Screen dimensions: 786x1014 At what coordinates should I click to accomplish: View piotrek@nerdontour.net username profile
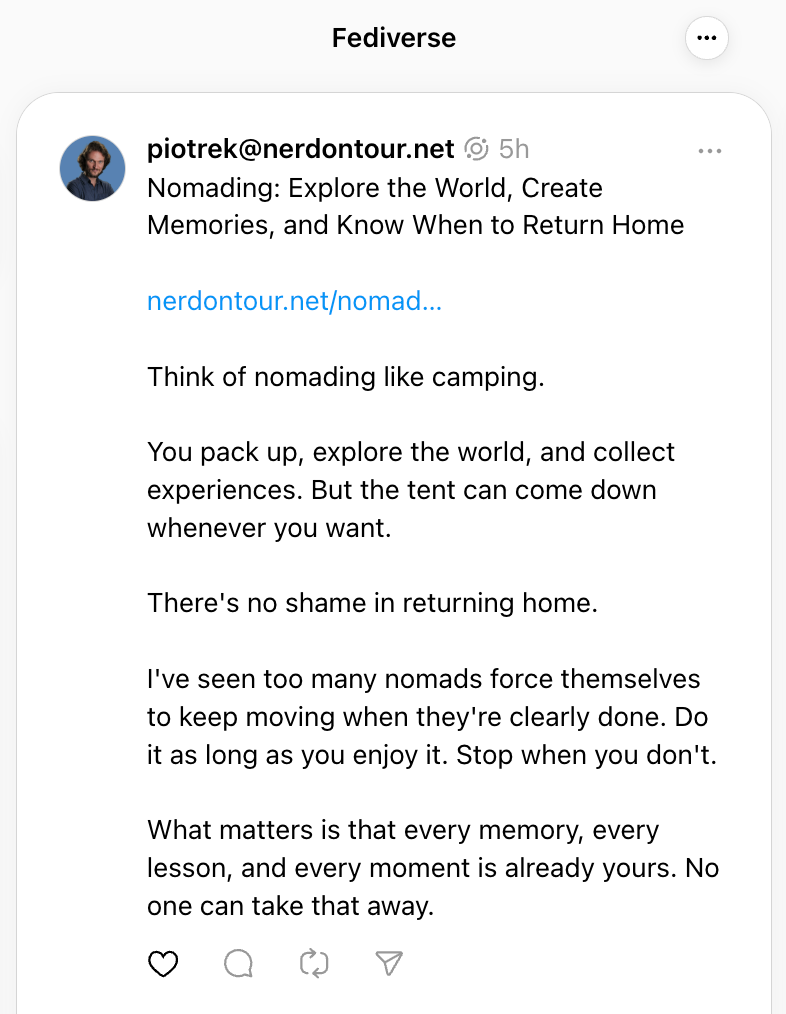coord(300,149)
